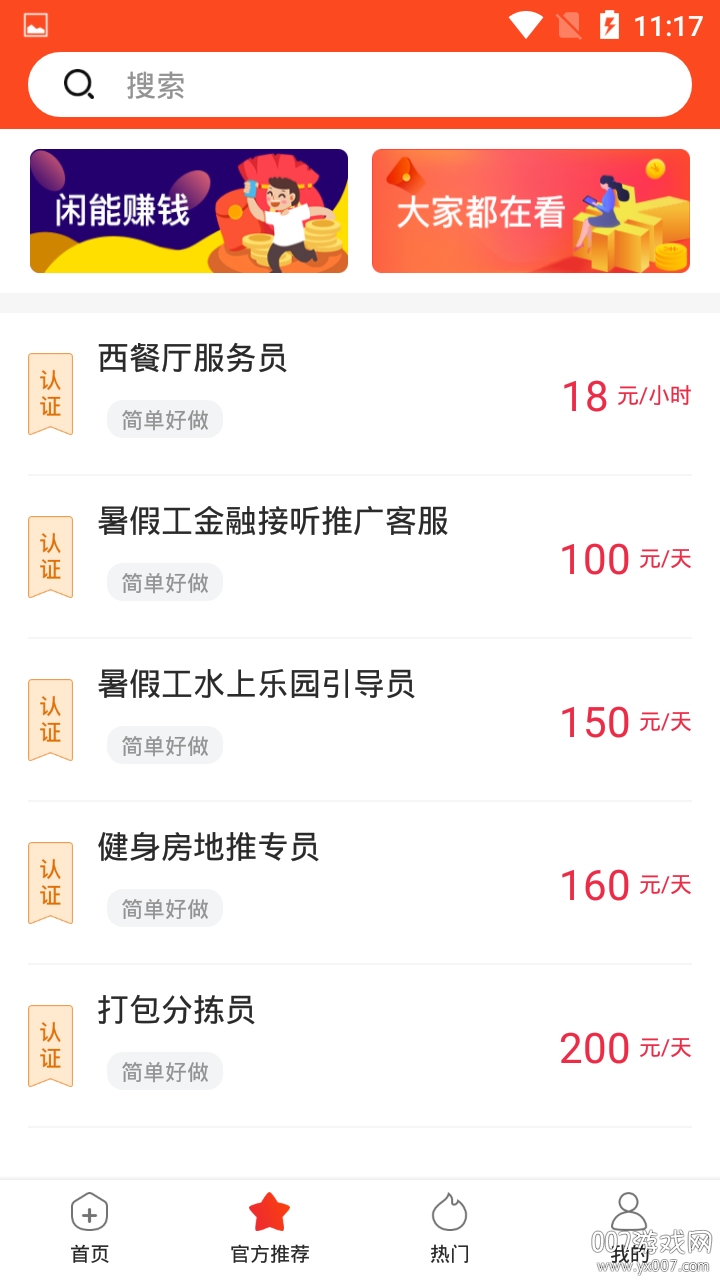Open the 我的 profile tab

629,1228
